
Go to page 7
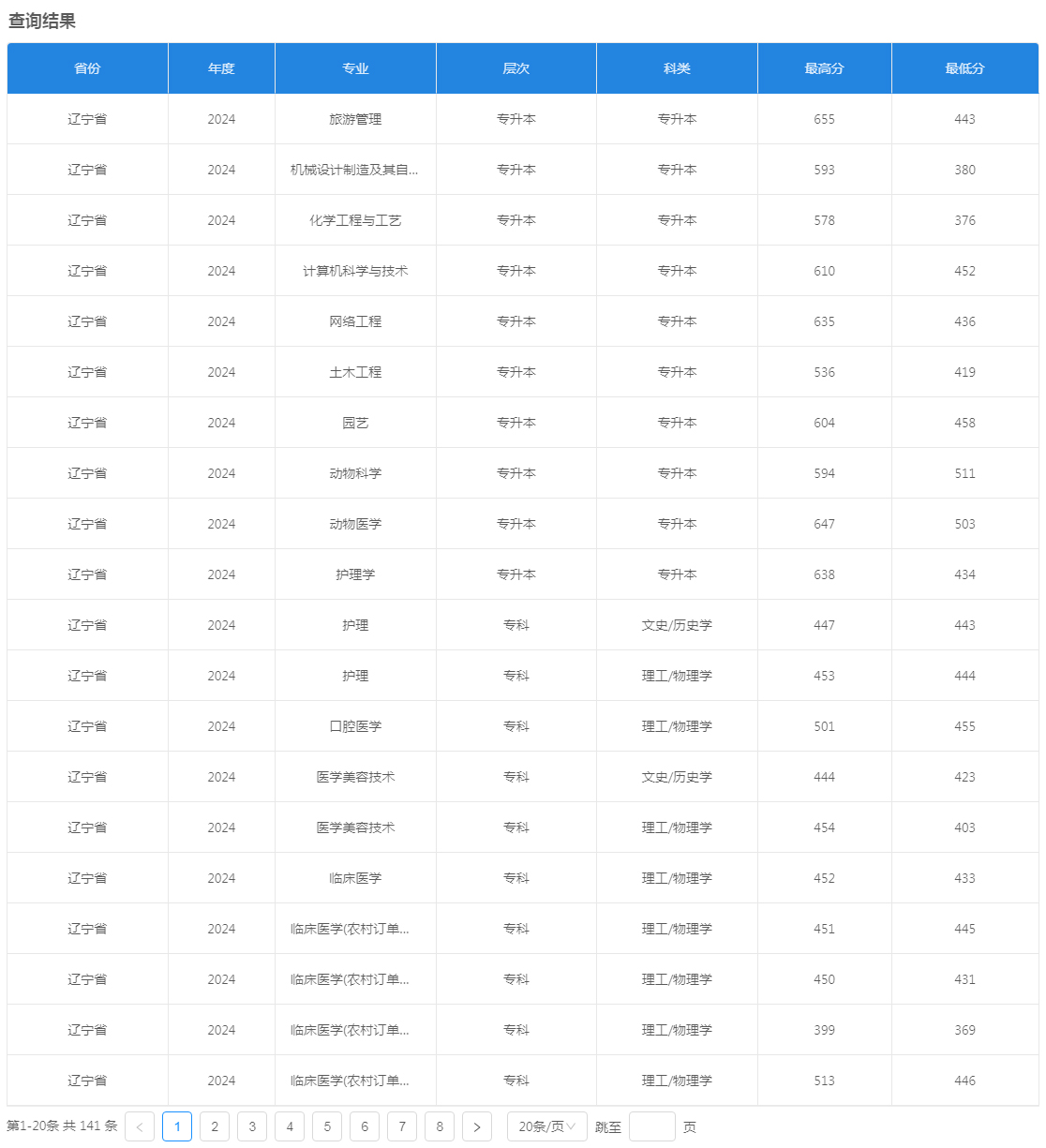click(x=402, y=1126)
